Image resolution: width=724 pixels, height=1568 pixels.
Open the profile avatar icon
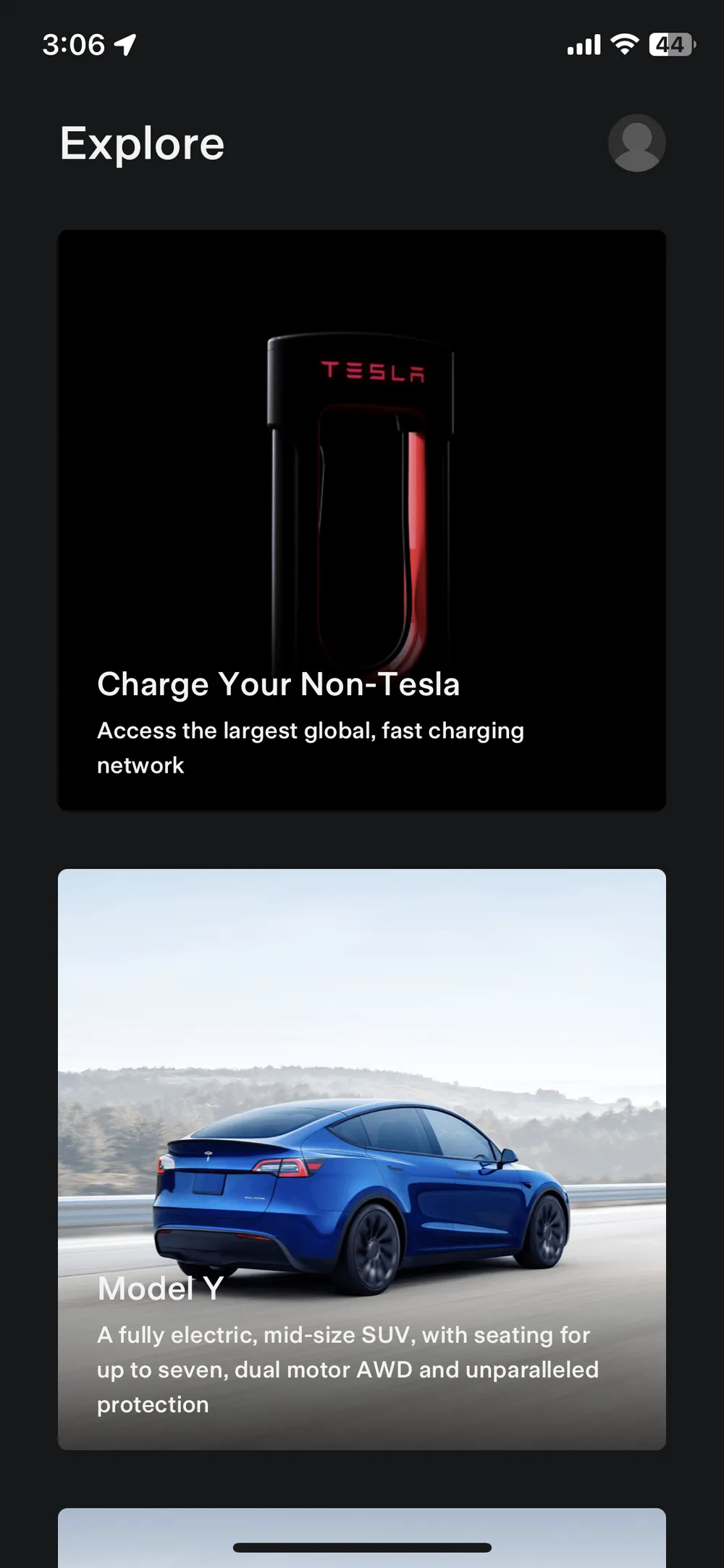(636, 143)
